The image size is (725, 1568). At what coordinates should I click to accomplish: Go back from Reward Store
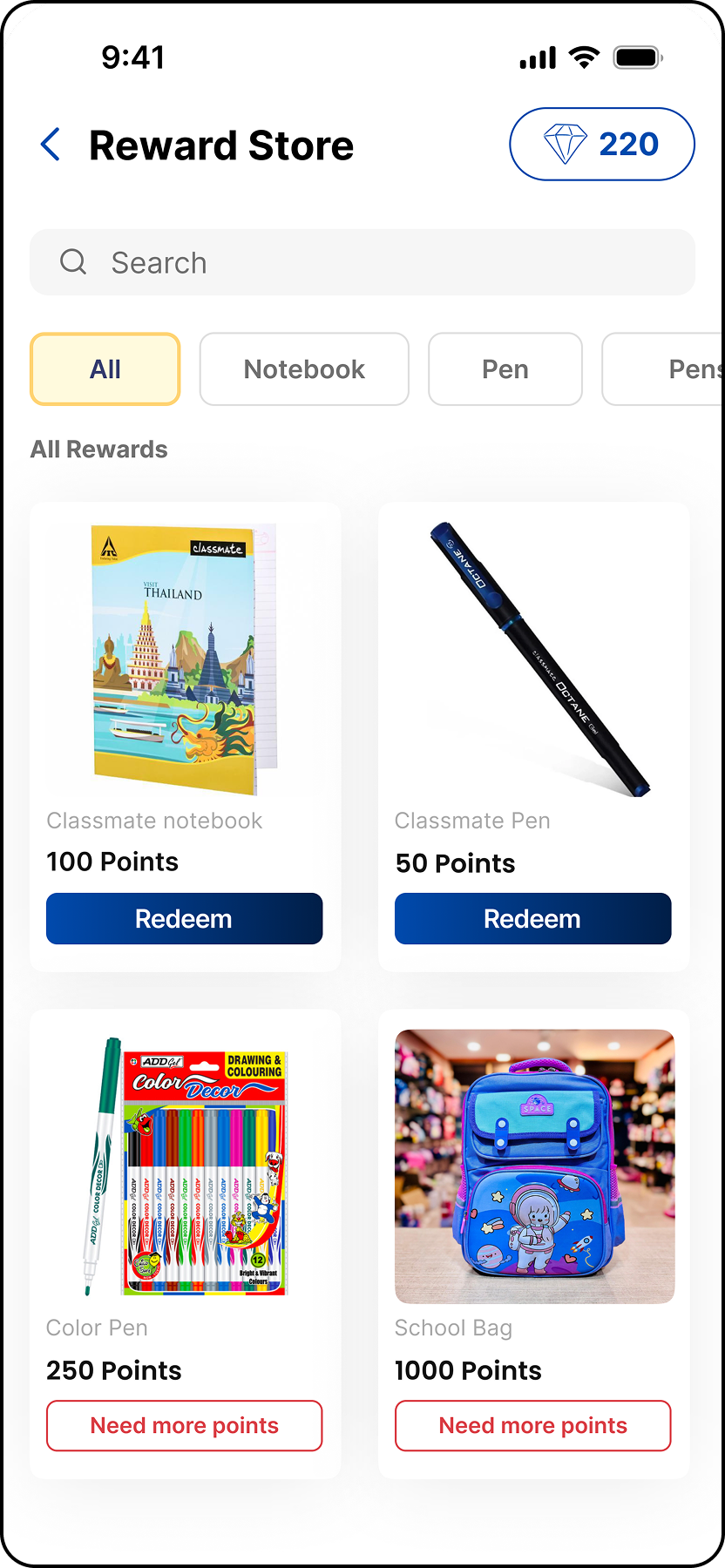click(x=51, y=145)
